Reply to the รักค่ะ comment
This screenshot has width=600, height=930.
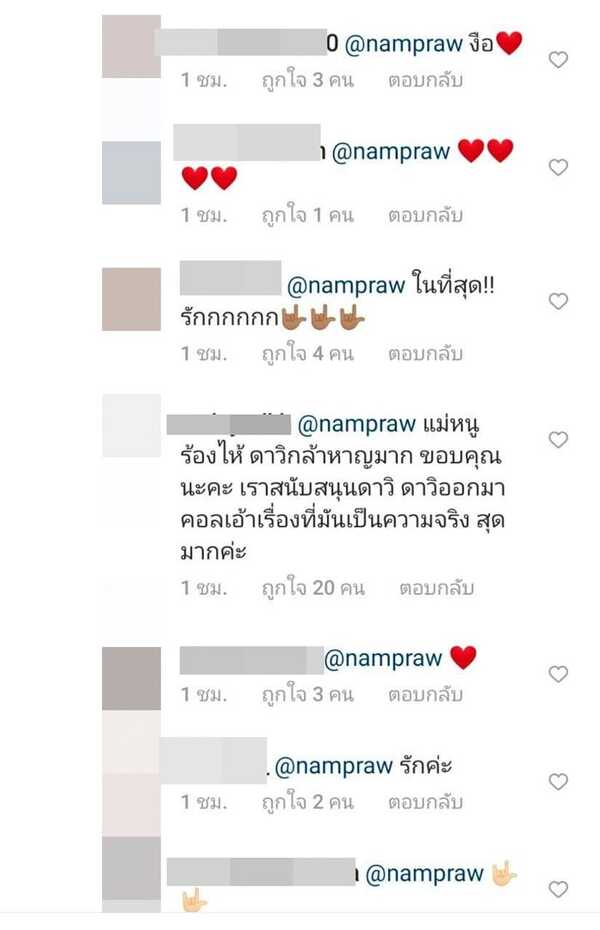[425, 802]
